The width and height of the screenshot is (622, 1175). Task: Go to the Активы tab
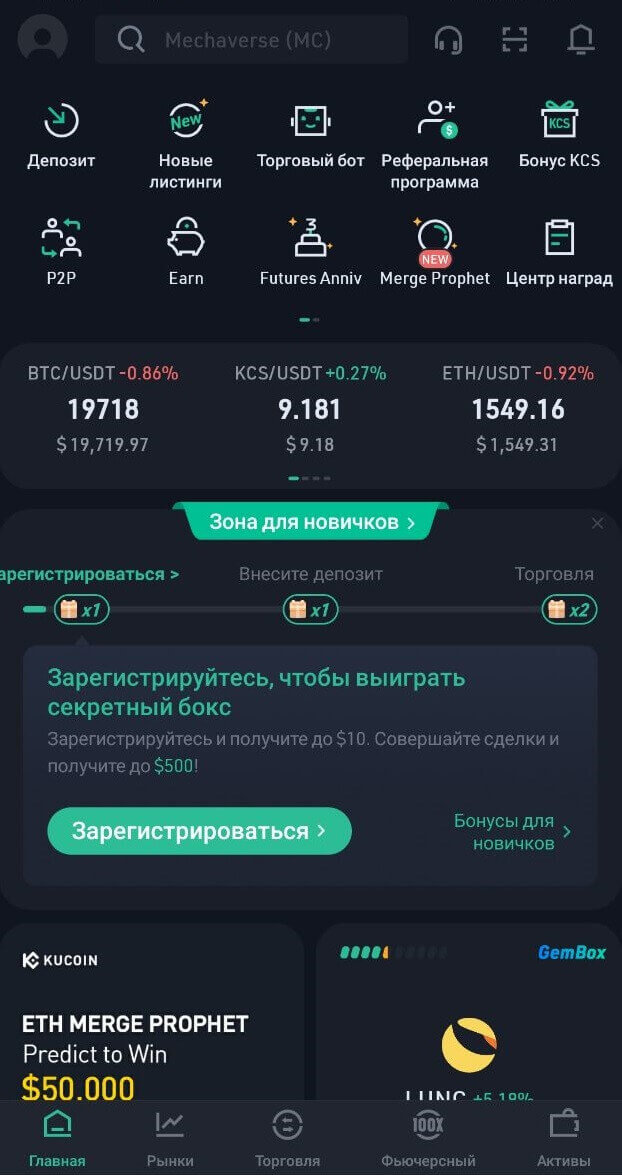point(564,1138)
